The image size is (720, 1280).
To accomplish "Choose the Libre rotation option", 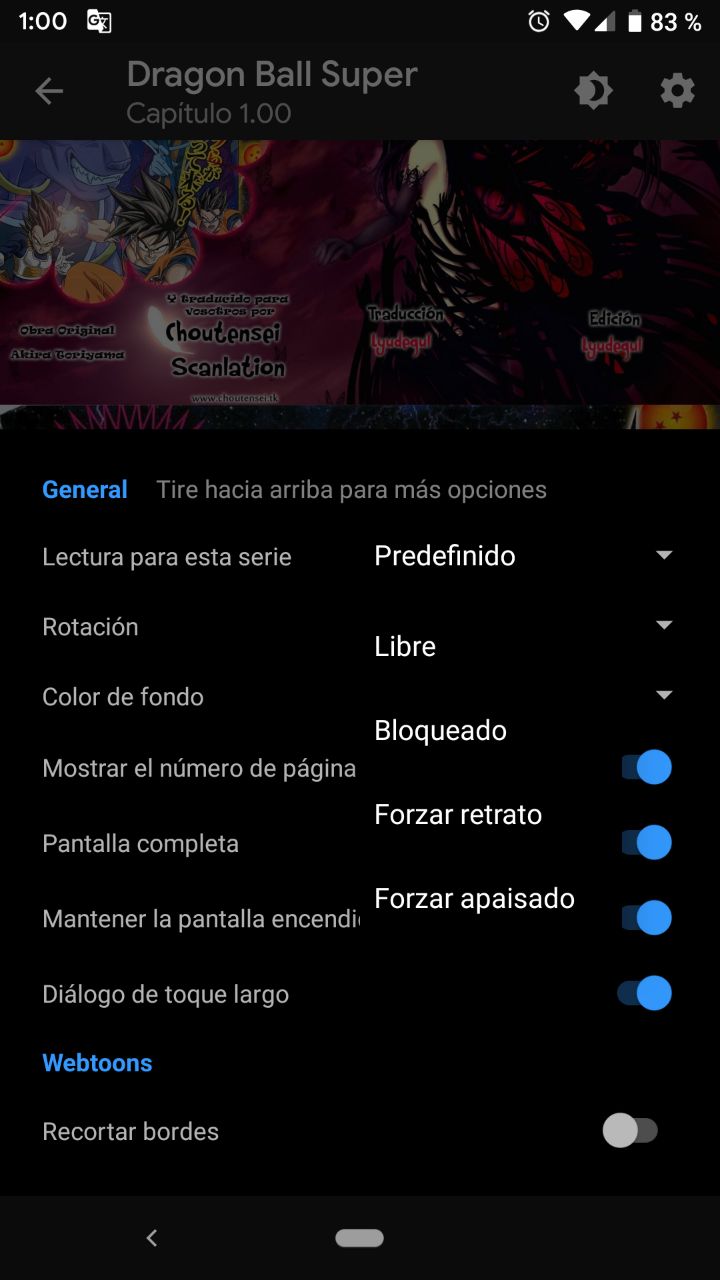I will pos(405,646).
